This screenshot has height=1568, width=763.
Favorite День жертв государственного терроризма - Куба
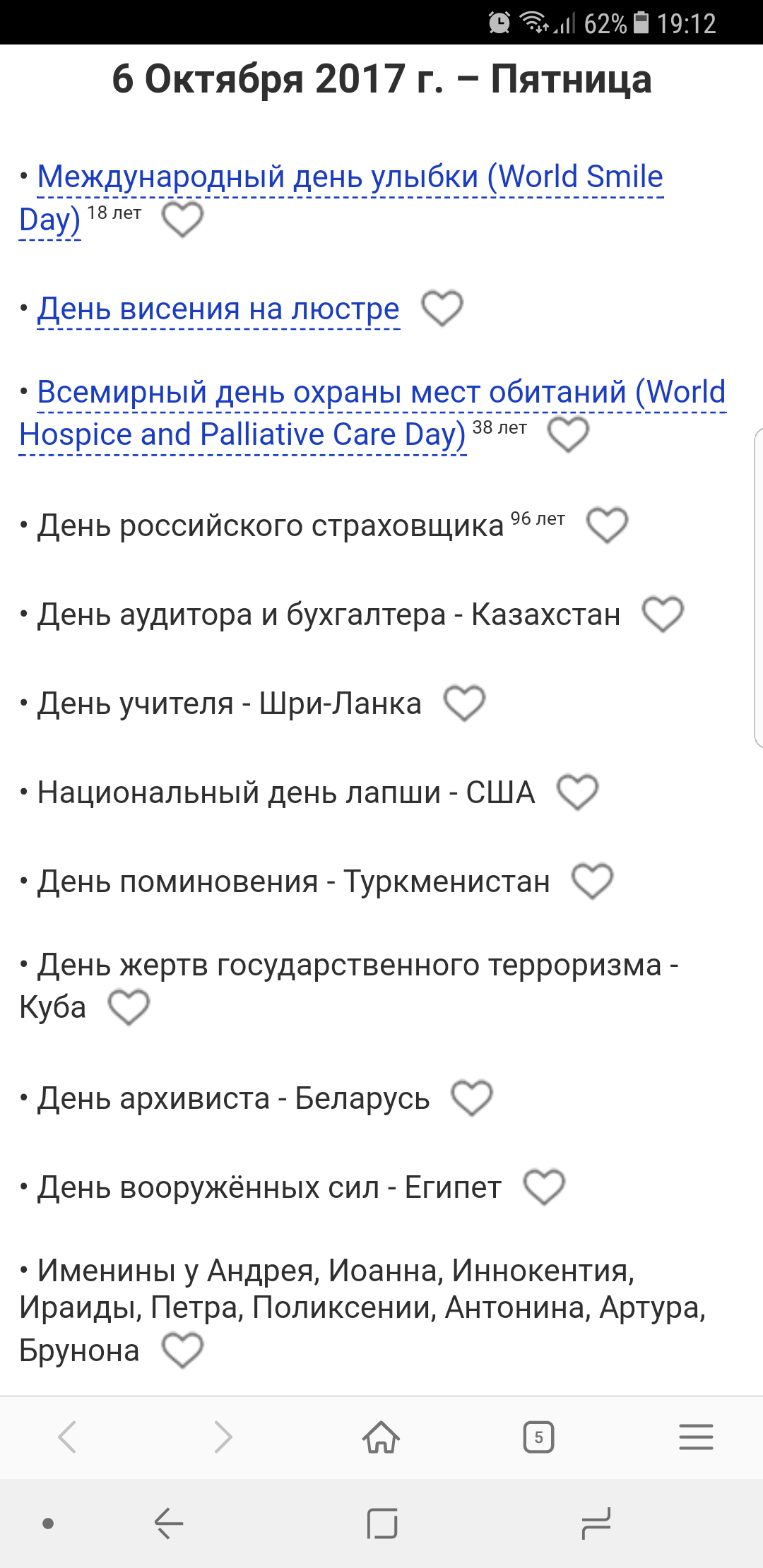point(129,1006)
